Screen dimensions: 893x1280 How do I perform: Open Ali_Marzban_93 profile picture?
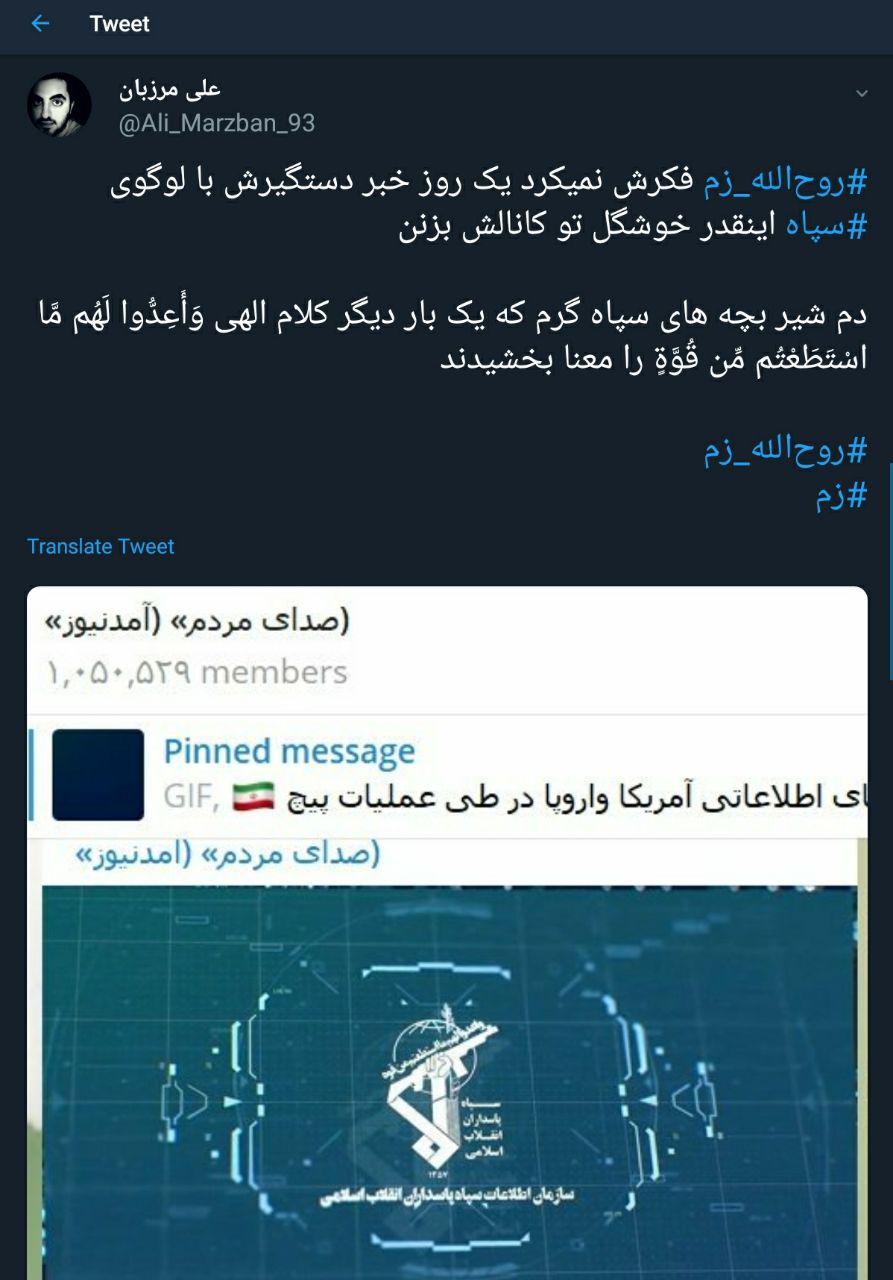pyautogui.click(x=59, y=105)
